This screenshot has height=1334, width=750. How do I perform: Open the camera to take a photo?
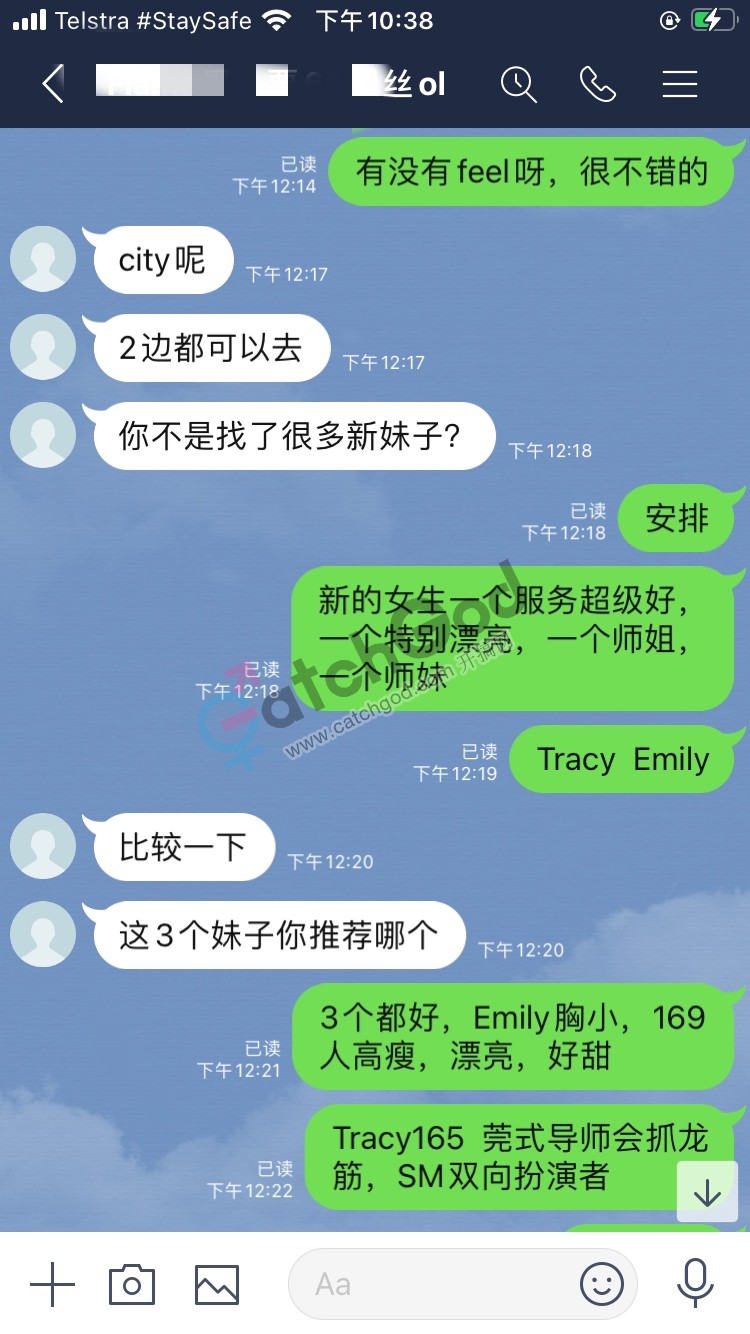(132, 1284)
